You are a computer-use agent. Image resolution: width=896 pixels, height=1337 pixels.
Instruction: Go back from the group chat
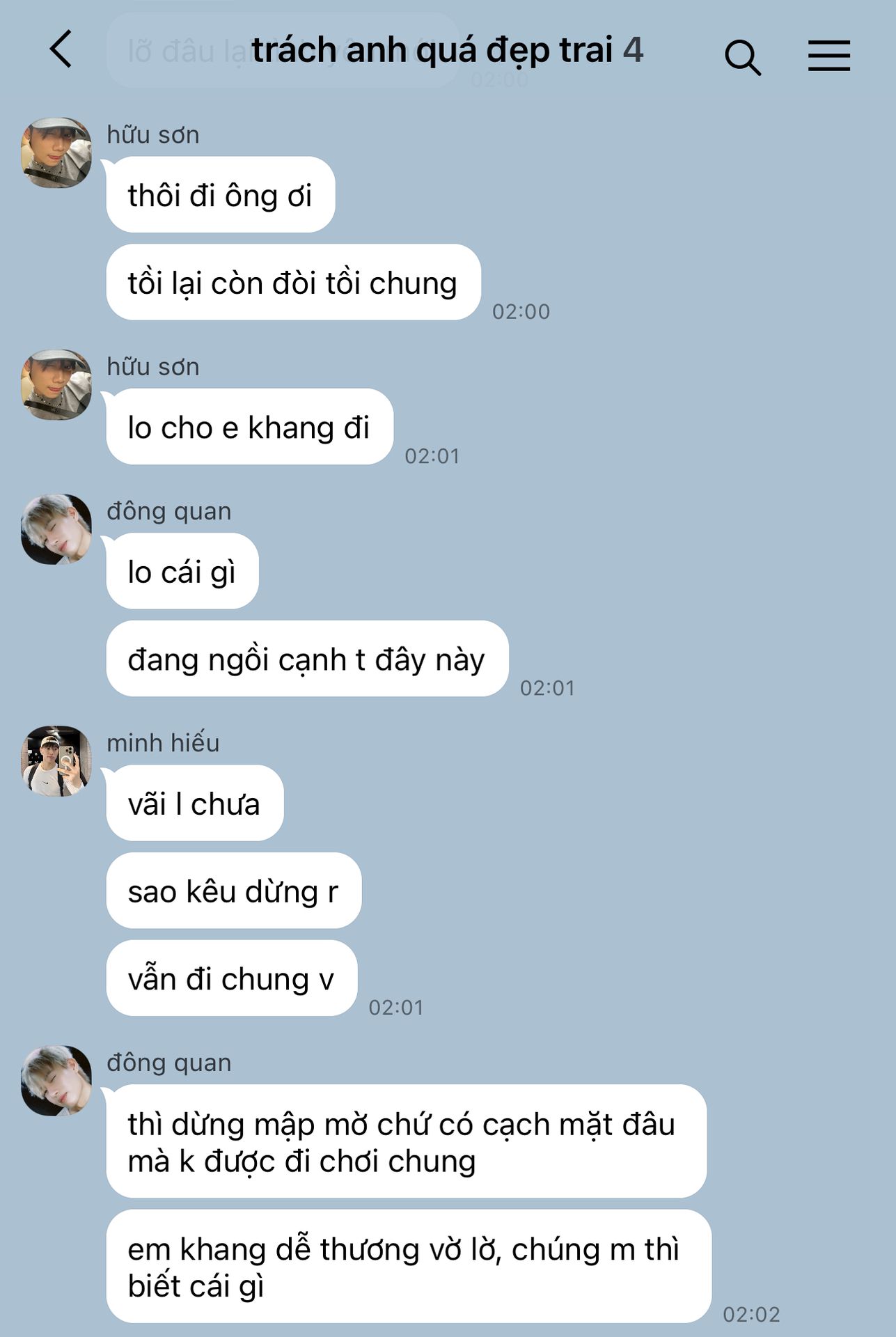tap(61, 49)
